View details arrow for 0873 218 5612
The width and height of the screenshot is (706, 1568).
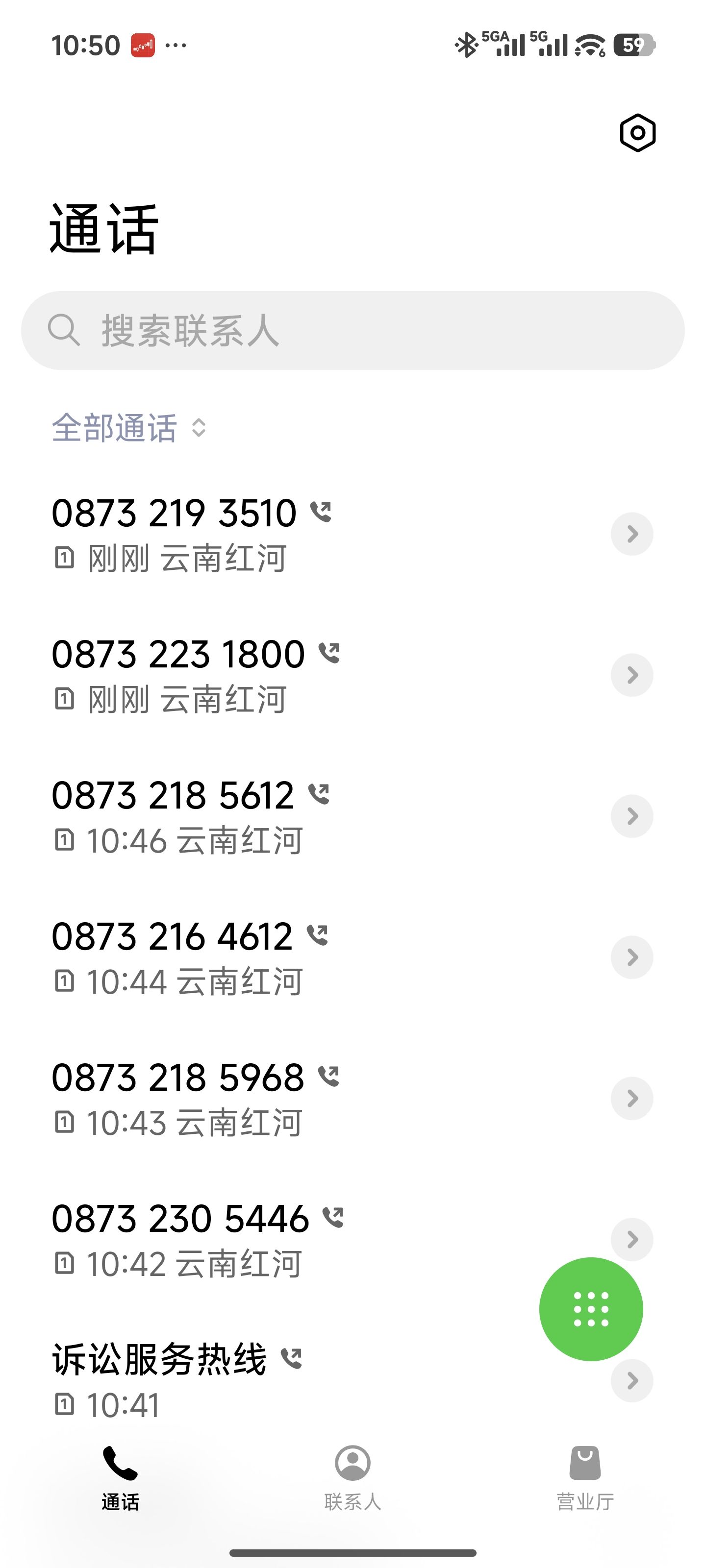[x=631, y=816]
